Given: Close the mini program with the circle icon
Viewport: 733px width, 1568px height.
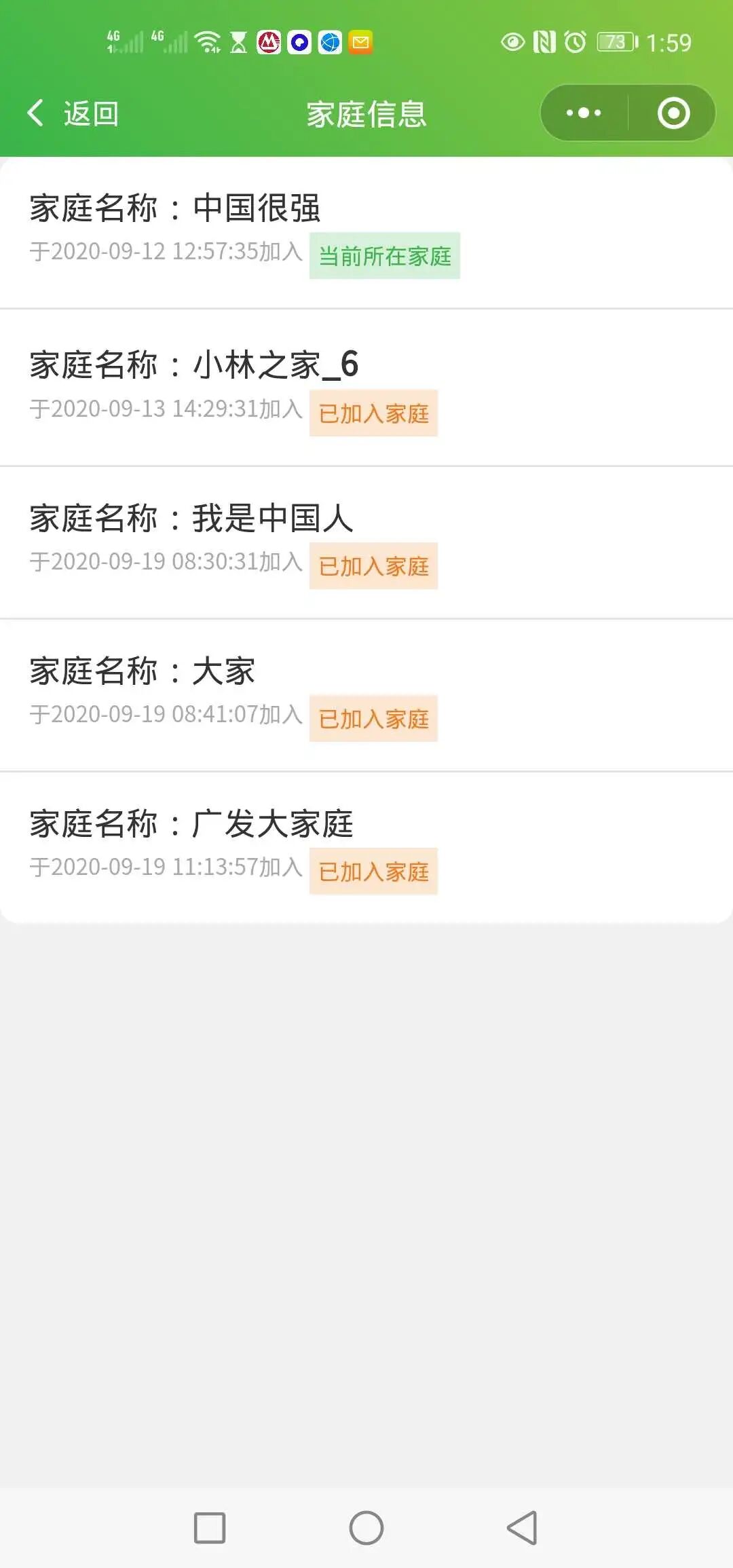Looking at the screenshot, I should point(673,113).
